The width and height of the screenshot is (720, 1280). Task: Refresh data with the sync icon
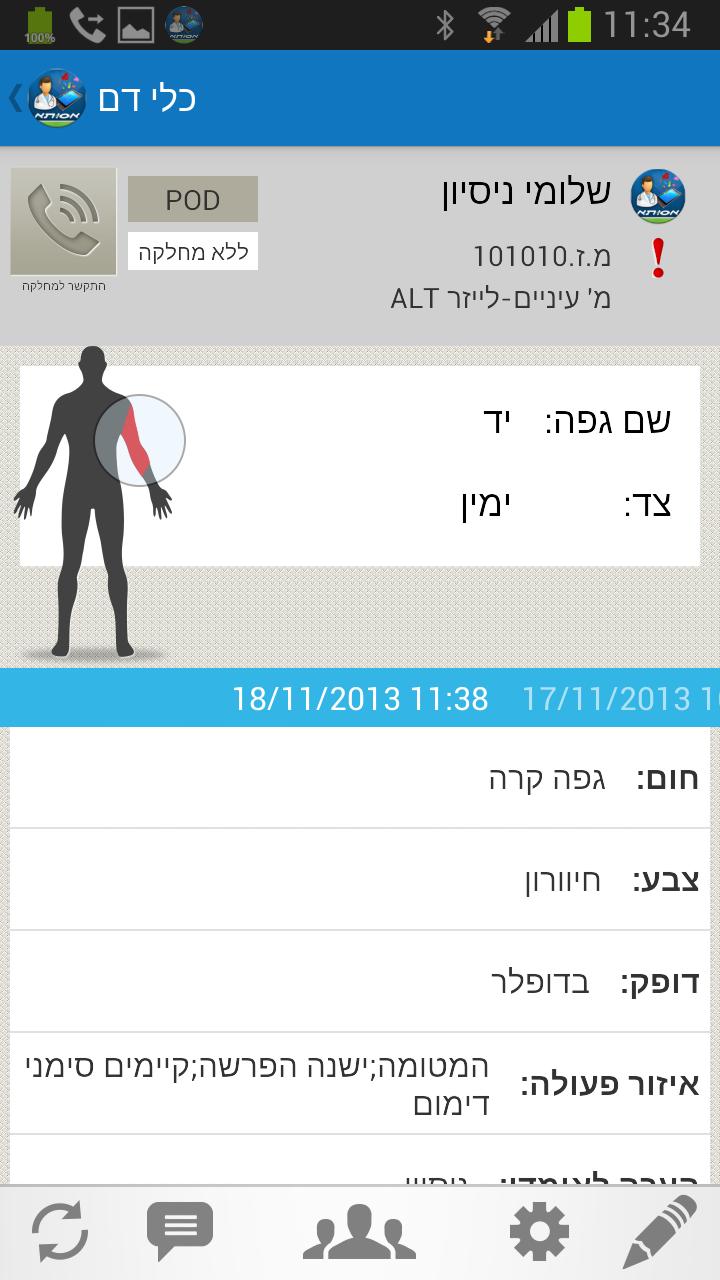[x=59, y=1231]
